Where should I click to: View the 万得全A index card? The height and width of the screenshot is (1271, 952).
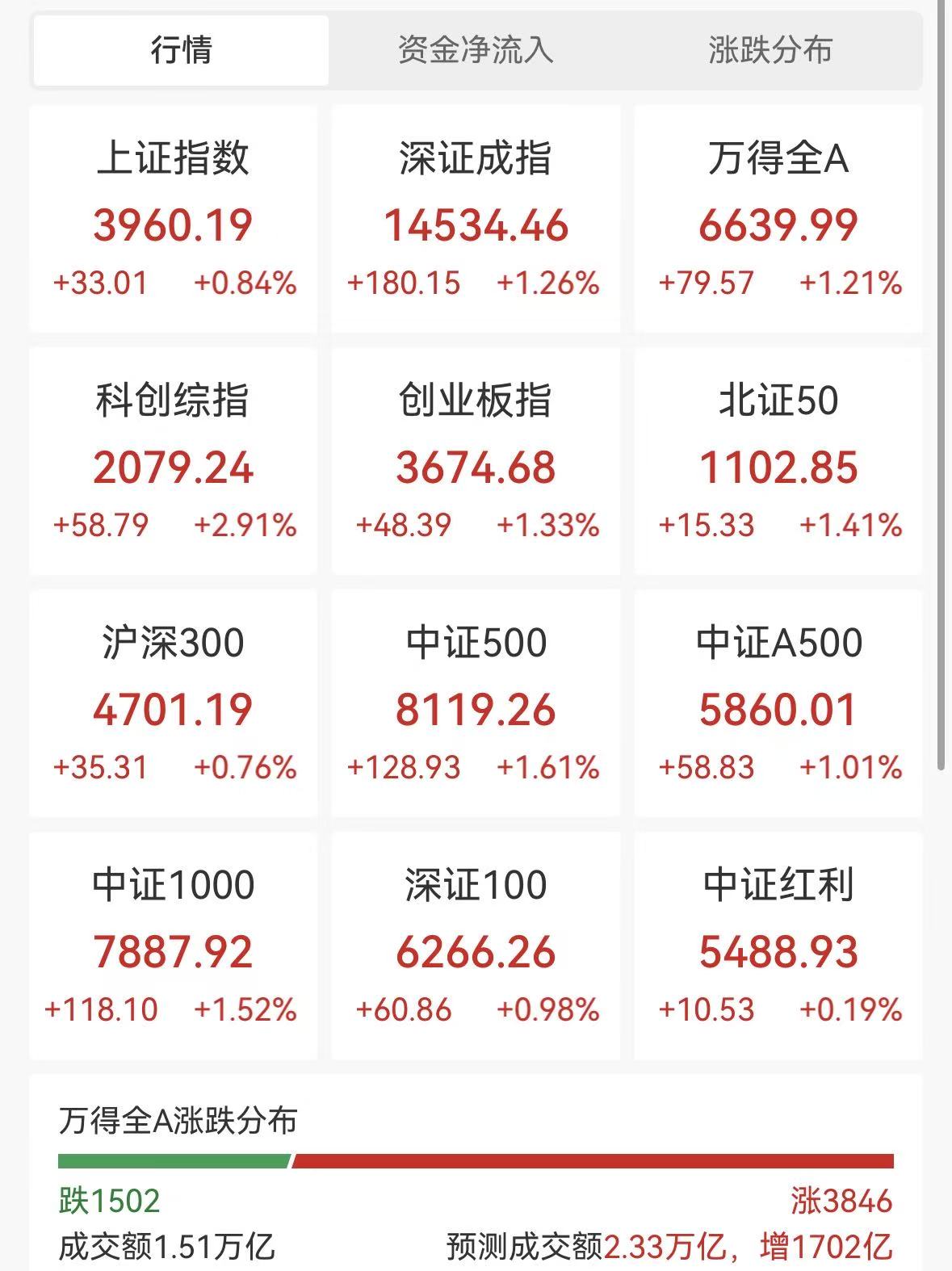[x=778, y=219]
